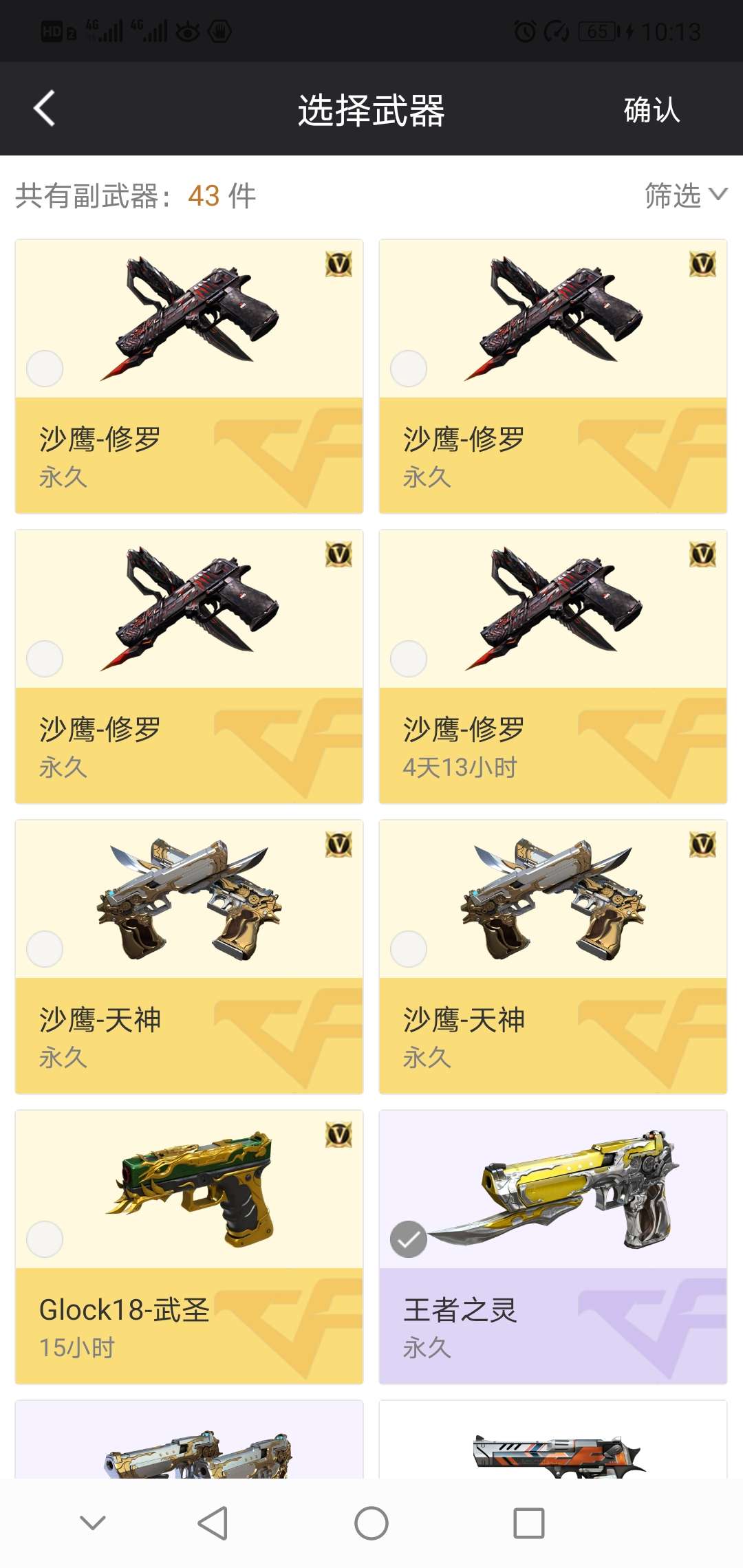Confirm the weapon selection with 确认

pyautogui.click(x=652, y=110)
